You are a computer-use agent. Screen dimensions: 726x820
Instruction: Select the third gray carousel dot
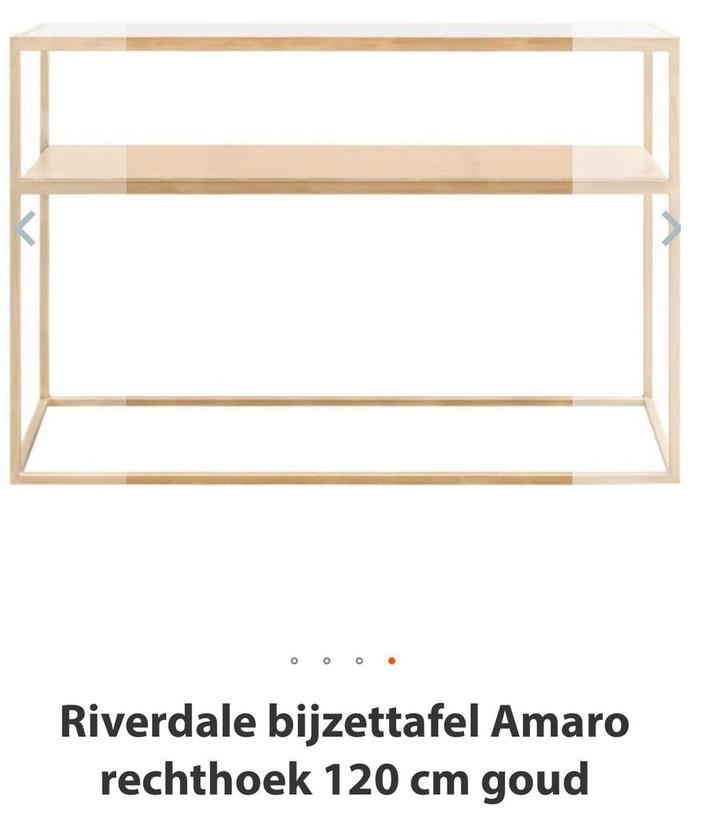(358, 661)
